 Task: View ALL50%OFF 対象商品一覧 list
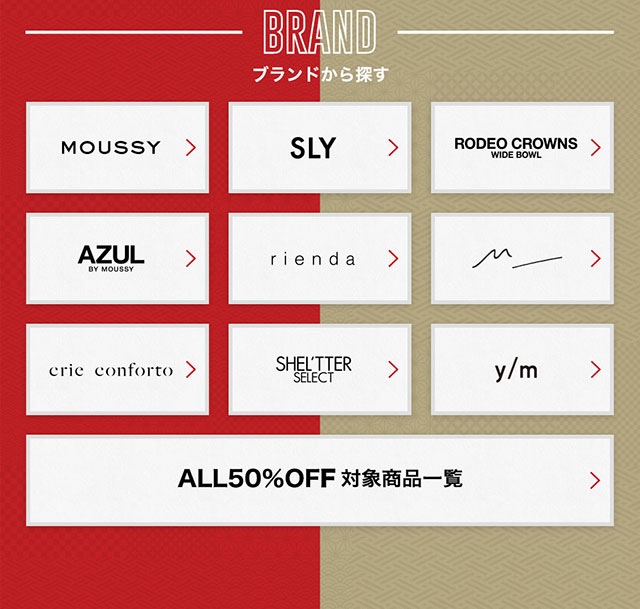(x=320, y=479)
